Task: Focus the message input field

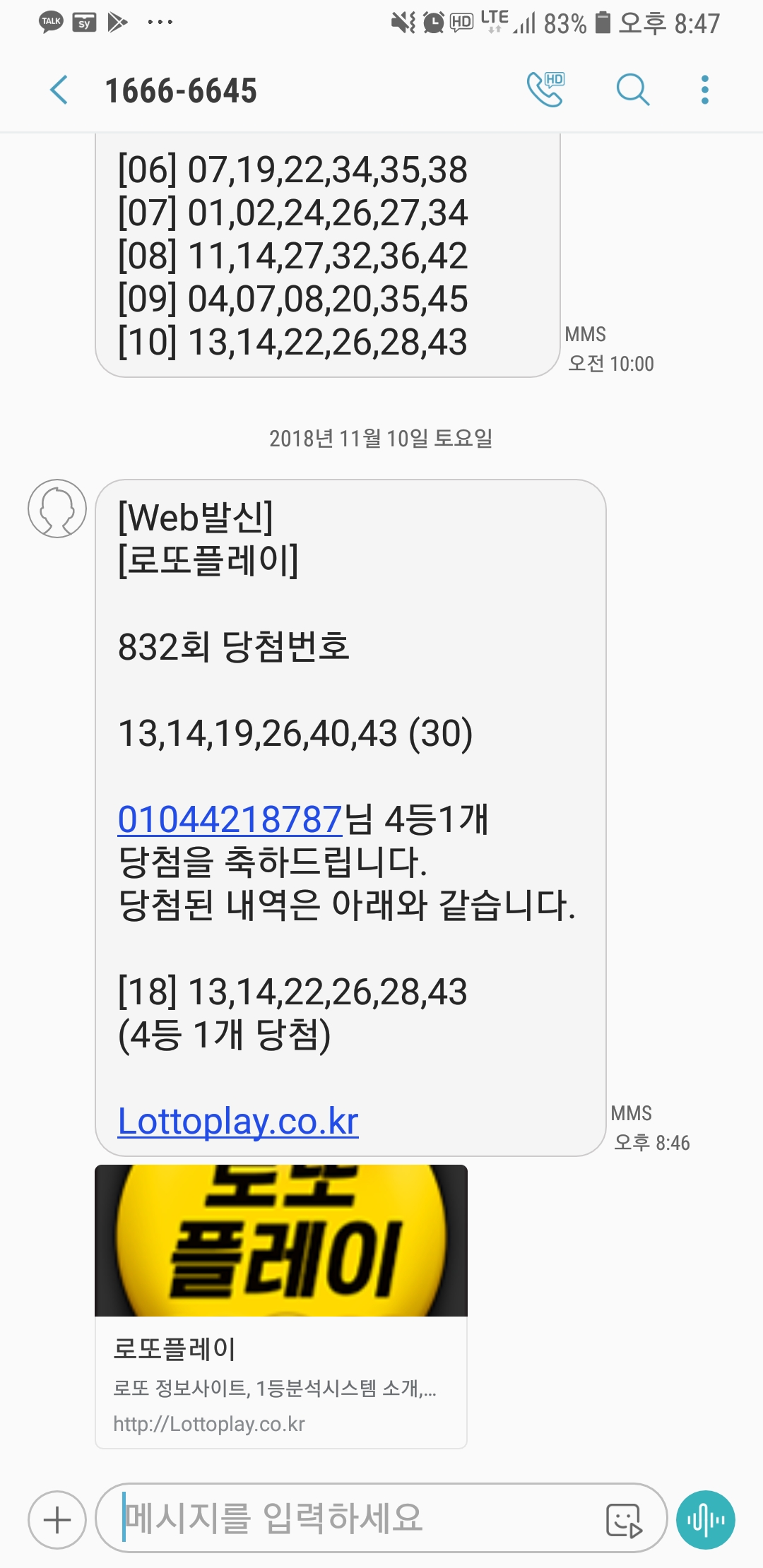Action: (353, 1518)
